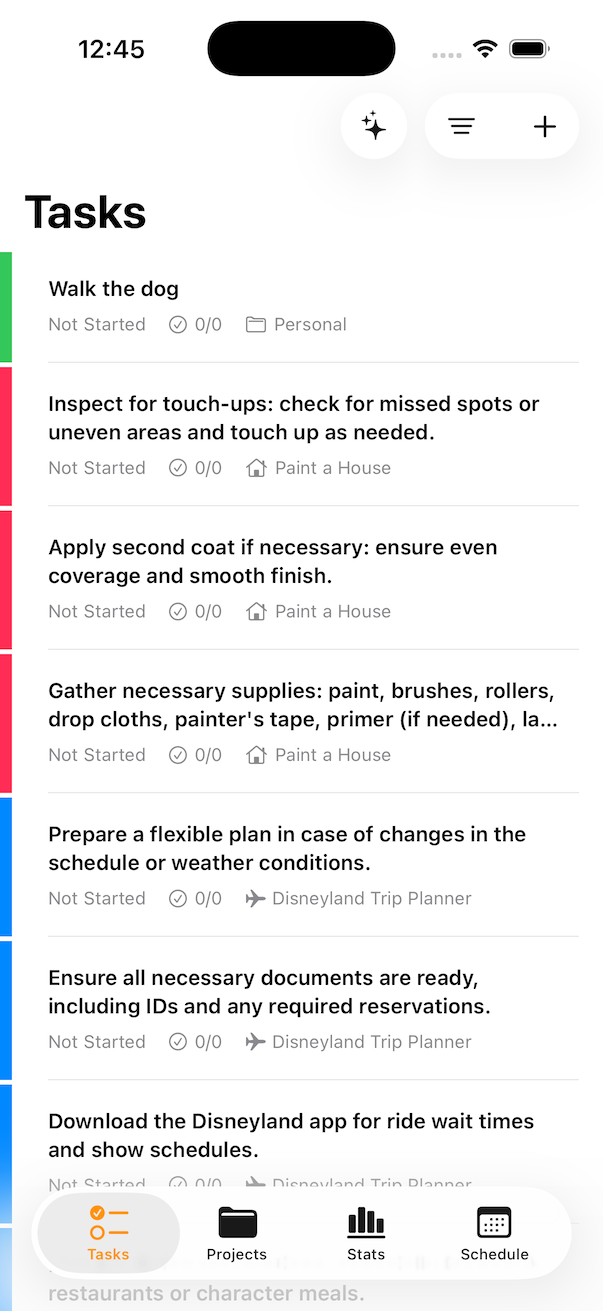Open the 'Prepare a flexible plan' task
The image size is (603, 1311).
(x=300, y=864)
